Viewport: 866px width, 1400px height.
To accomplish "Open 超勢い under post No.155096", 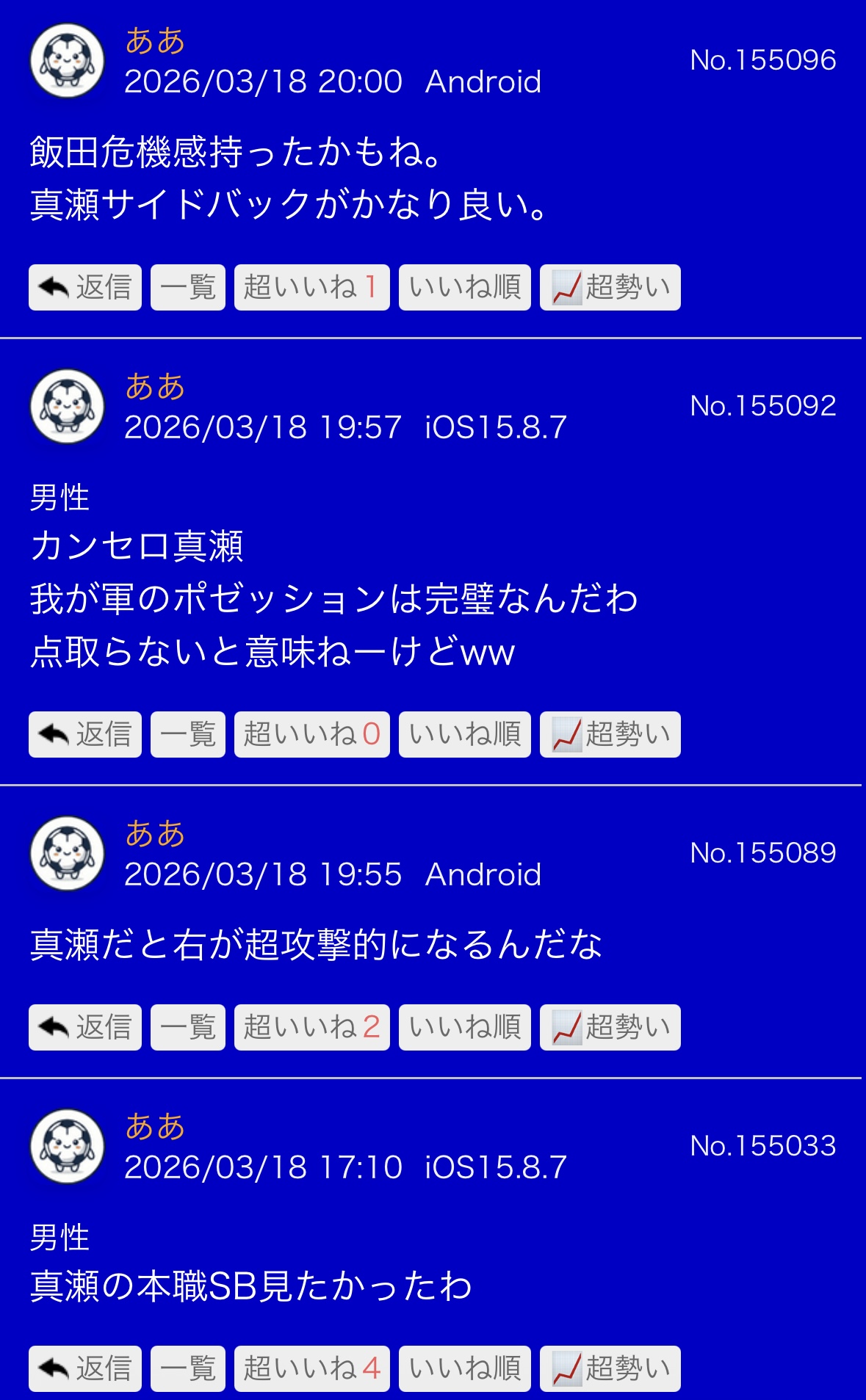I will point(610,287).
